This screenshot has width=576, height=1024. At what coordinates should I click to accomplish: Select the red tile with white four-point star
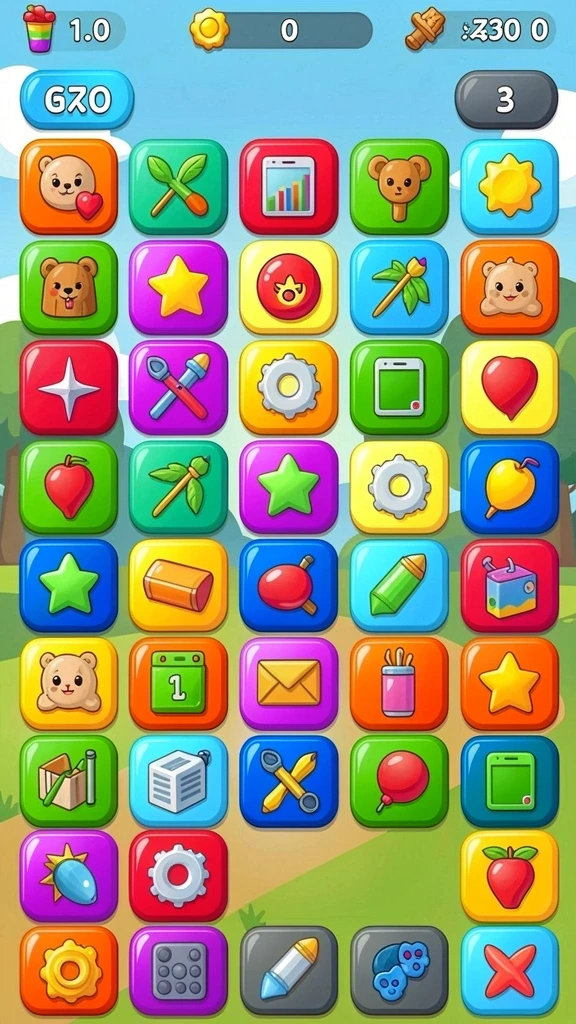(x=69, y=388)
